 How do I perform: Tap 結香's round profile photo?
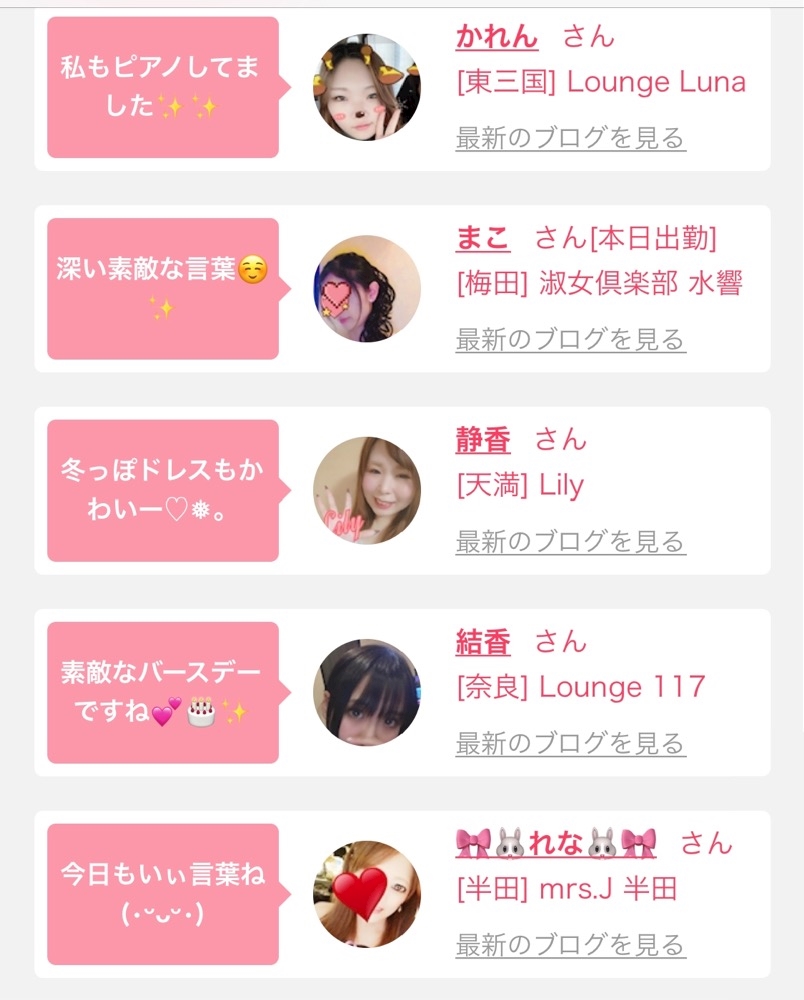[367, 693]
